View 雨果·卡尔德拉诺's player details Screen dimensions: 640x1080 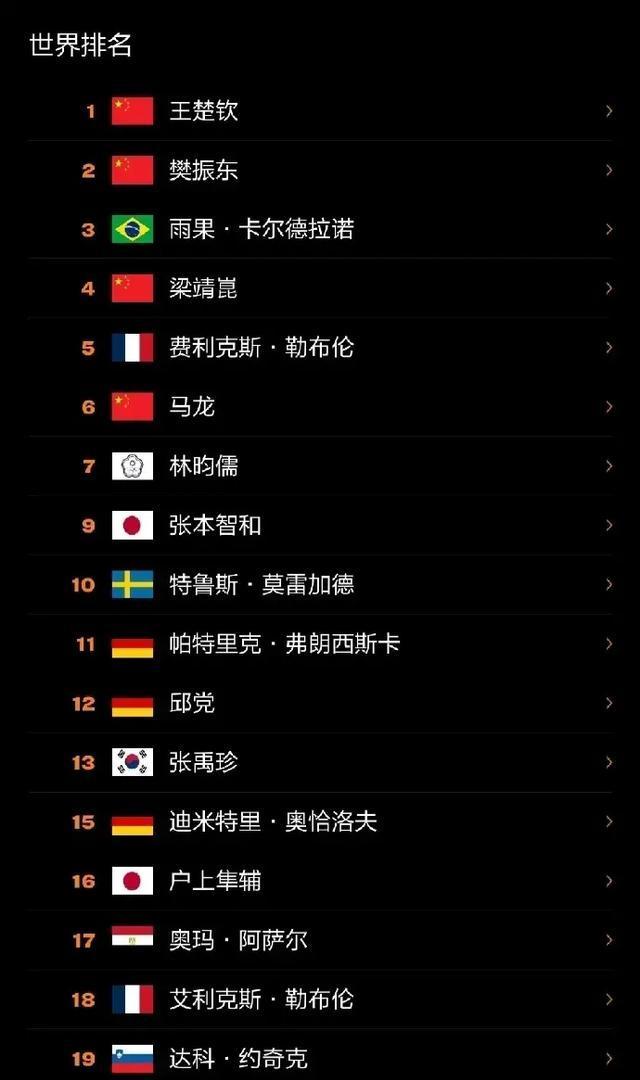click(320, 229)
